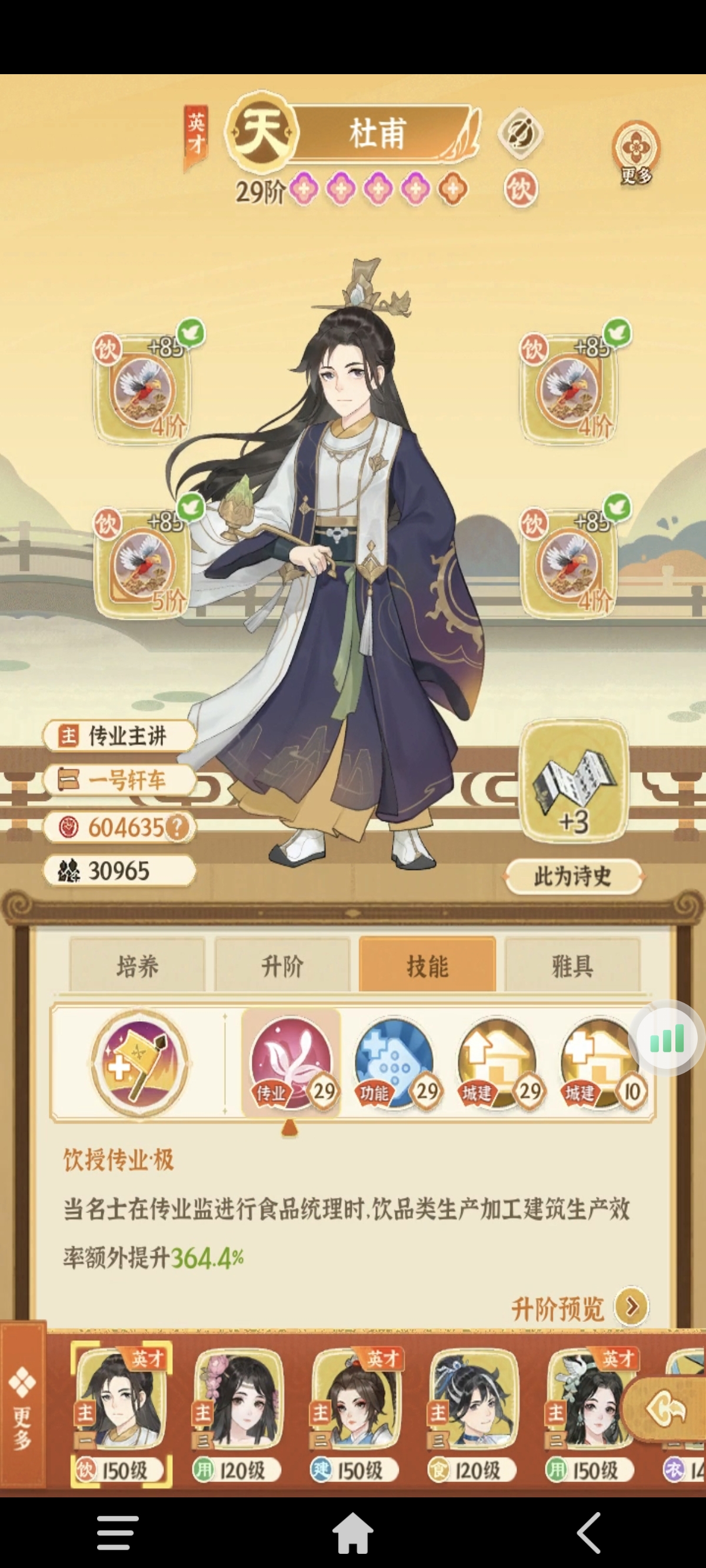Tap the 一号轩车 label

click(119, 780)
